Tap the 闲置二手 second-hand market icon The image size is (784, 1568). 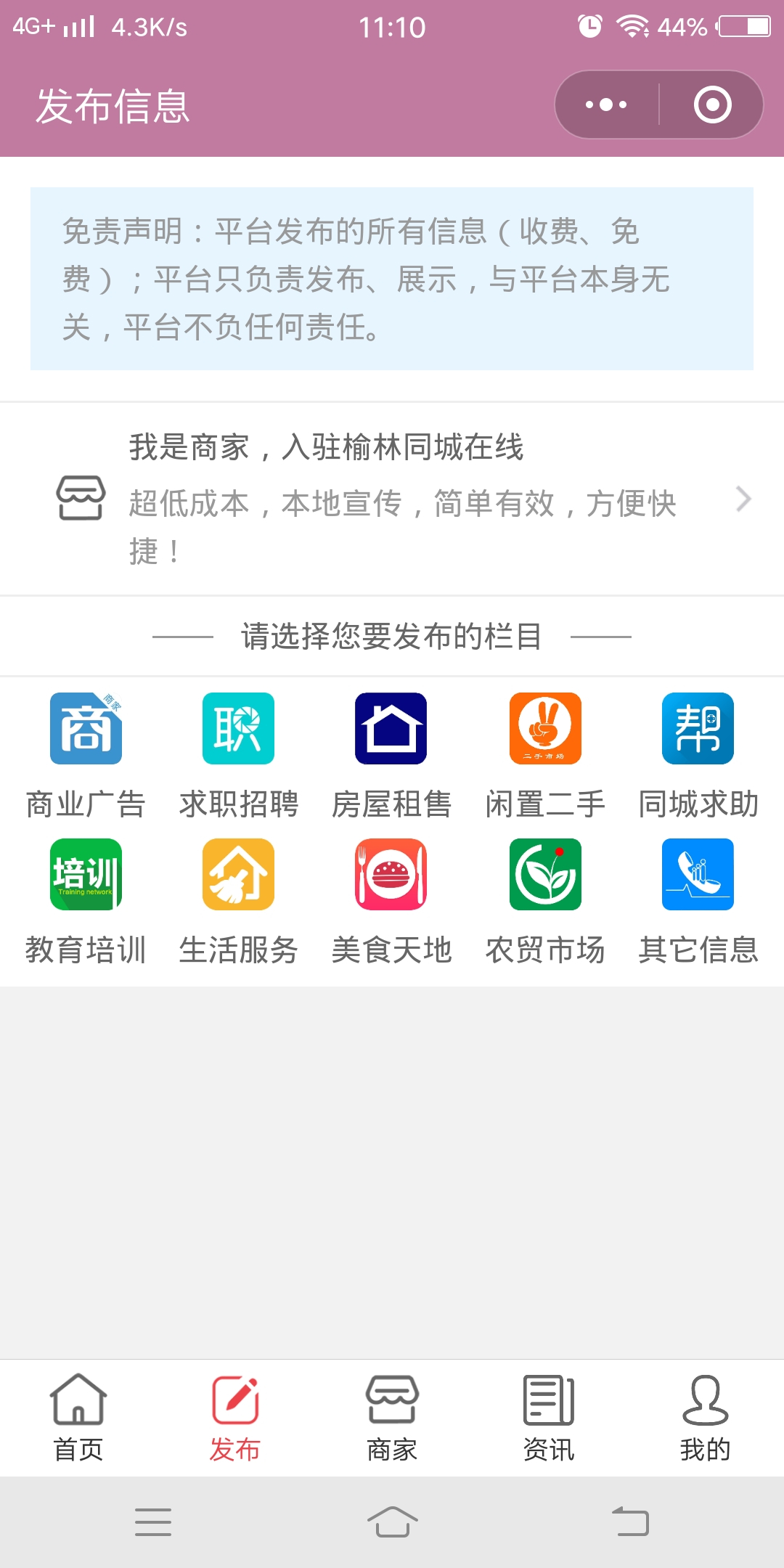click(544, 729)
